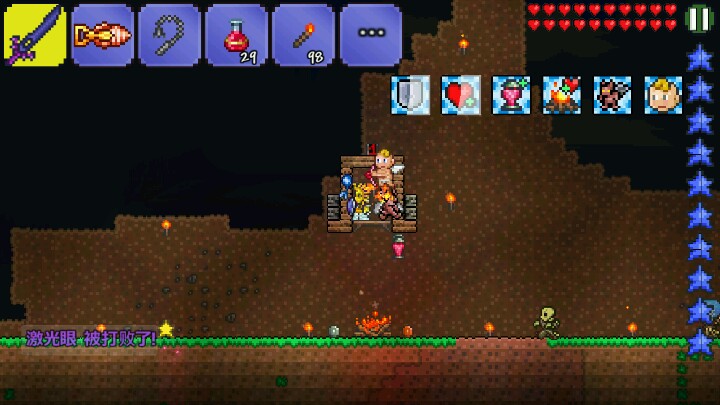This screenshot has height=405, width=720.
Task: Select the orange fish gun slot
Action: (x=102, y=35)
